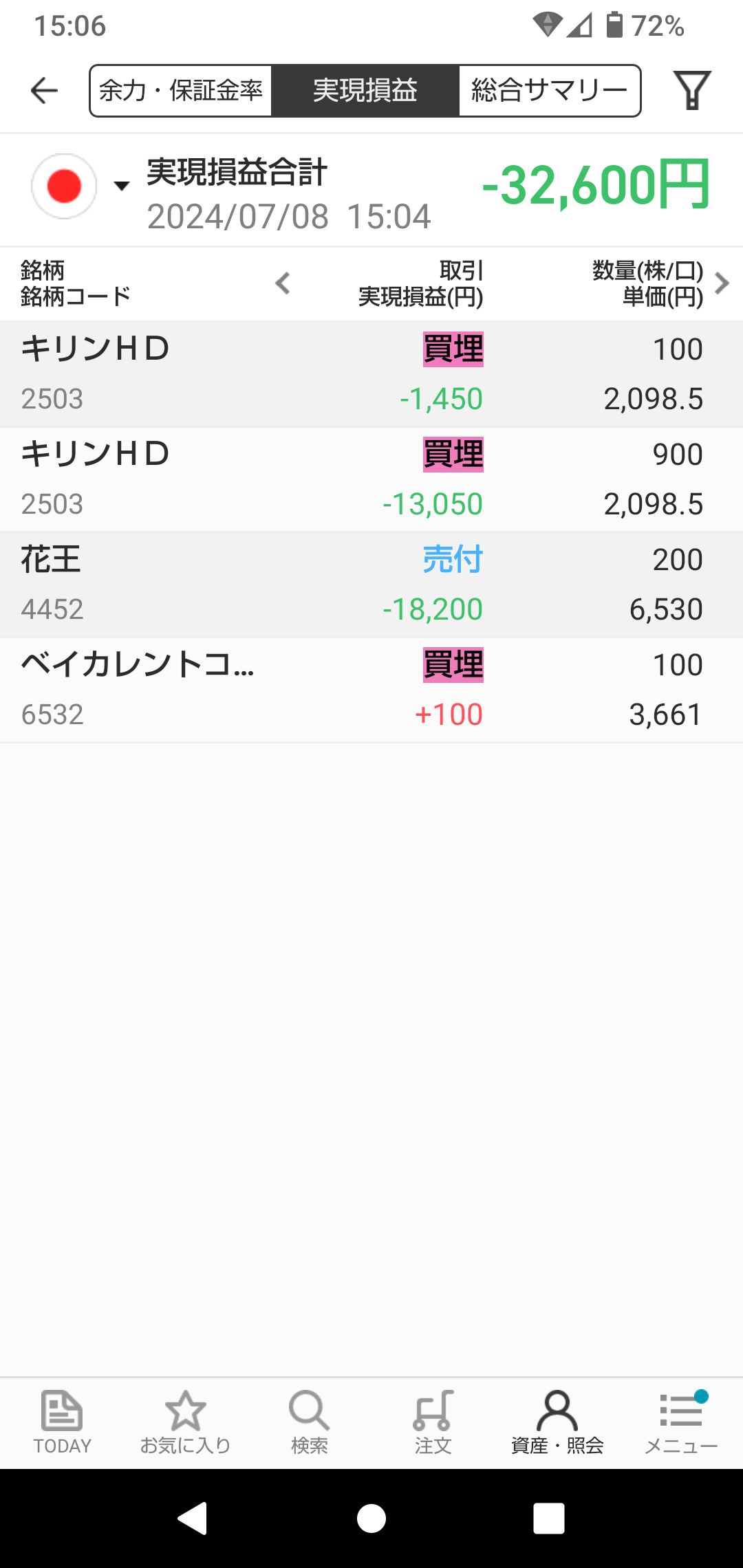Image resolution: width=743 pixels, height=1568 pixels.
Task: Open キリンHD row with 900 shares
Action: [x=371, y=479]
